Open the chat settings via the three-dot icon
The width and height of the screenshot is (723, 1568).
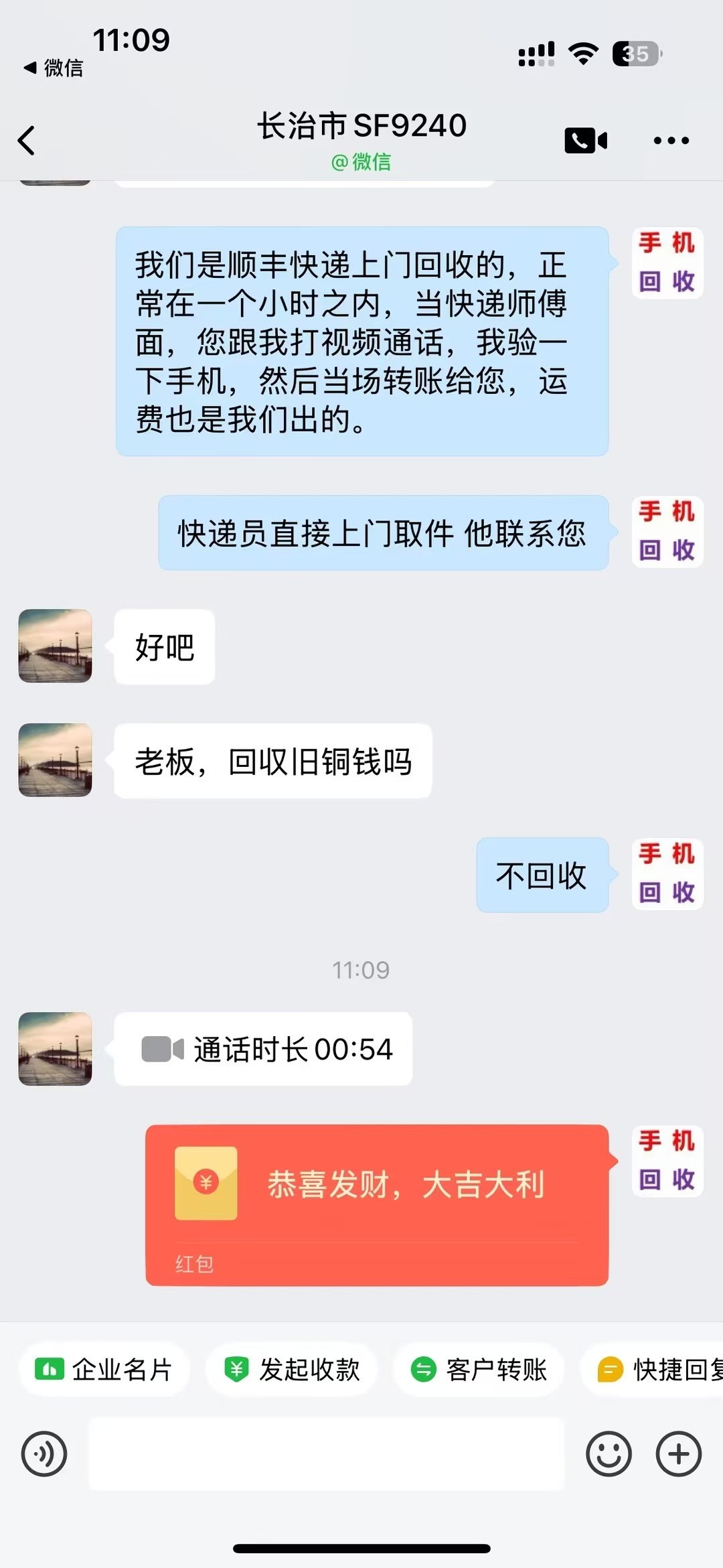tap(671, 139)
